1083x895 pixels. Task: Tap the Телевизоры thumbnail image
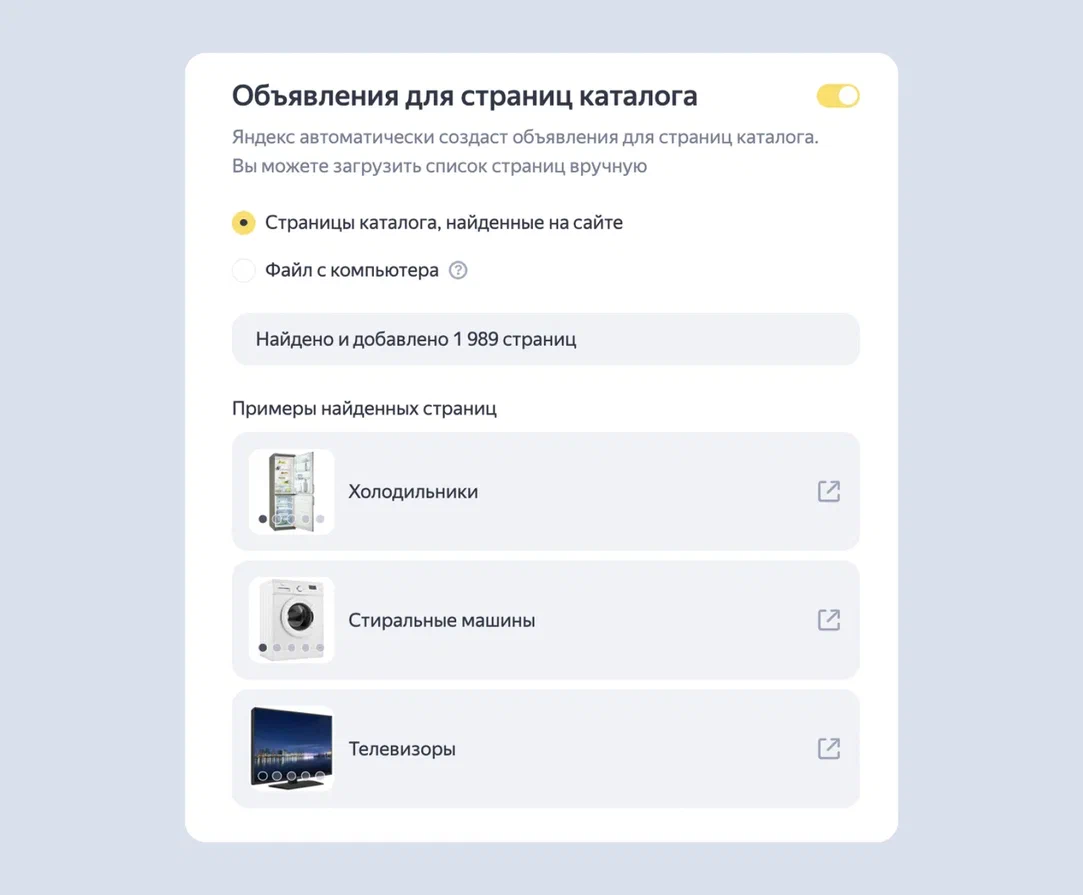point(291,748)
